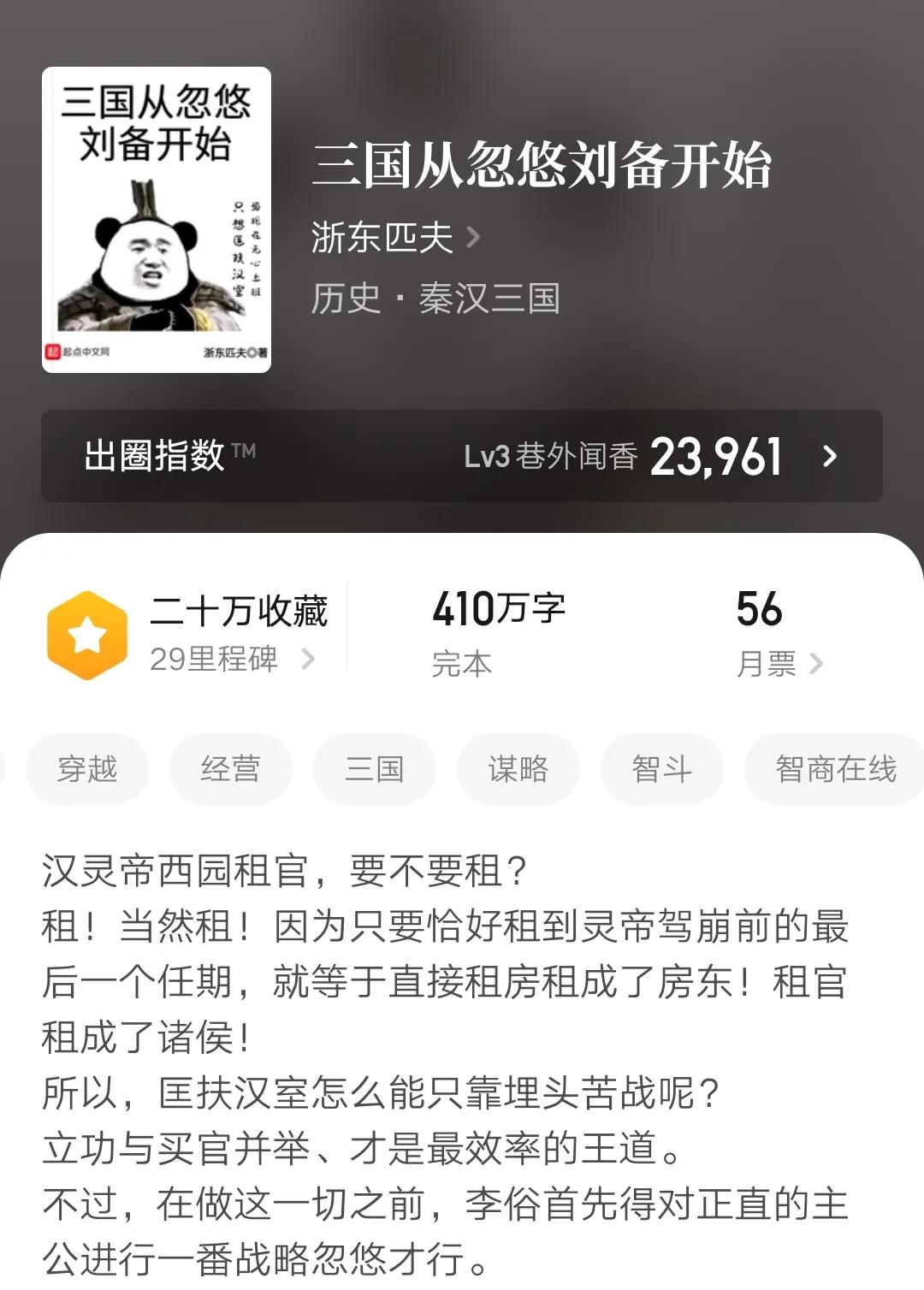This screenshot has width=924, height=1290.
Task: Click the 出圈指数 score progress bar
Action: tap(462, 456)
